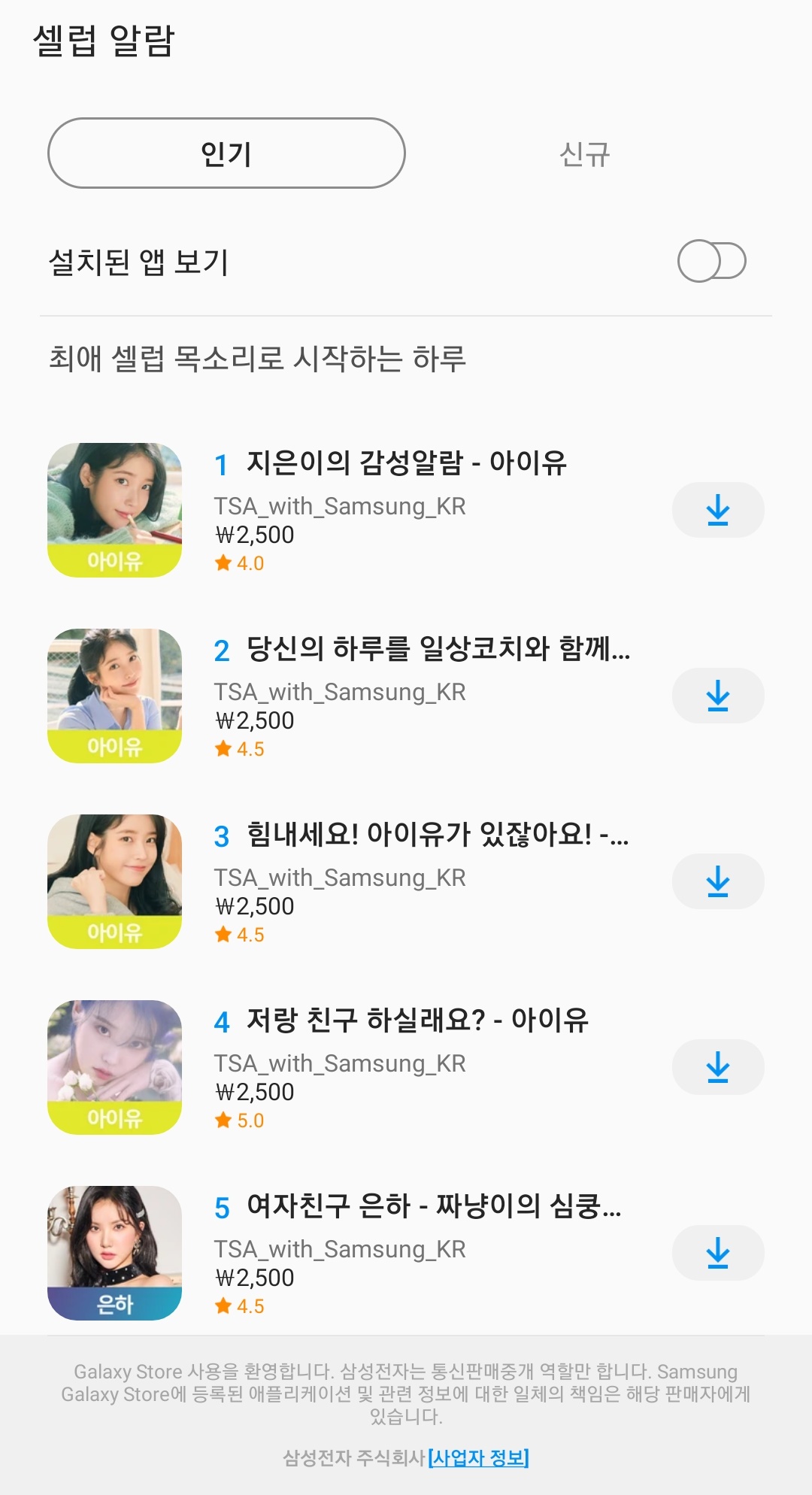Switch to the 인기 tab
The height and width of the screenshot is (1495, 812).
tap(226, 153)
